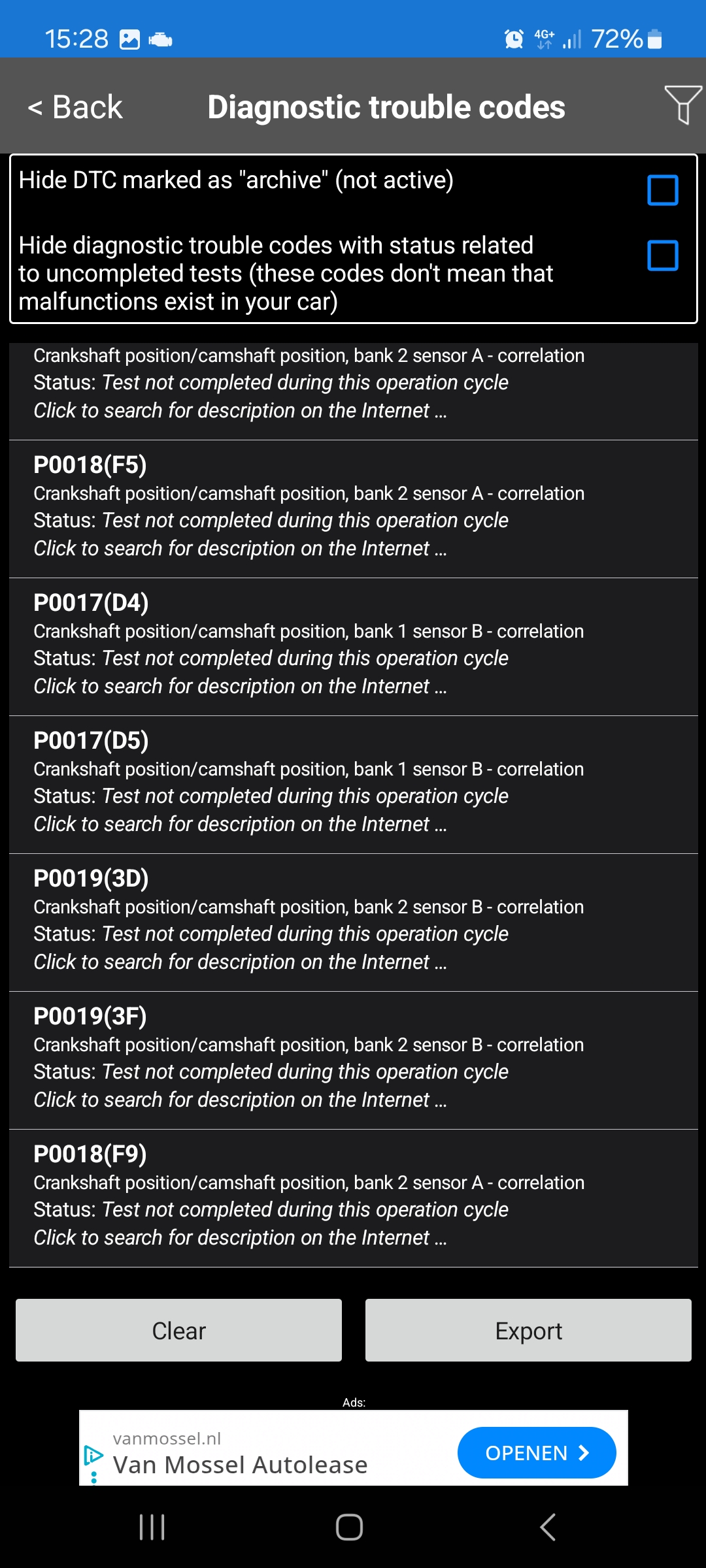Go back using the Back button

tap(75, 107)
